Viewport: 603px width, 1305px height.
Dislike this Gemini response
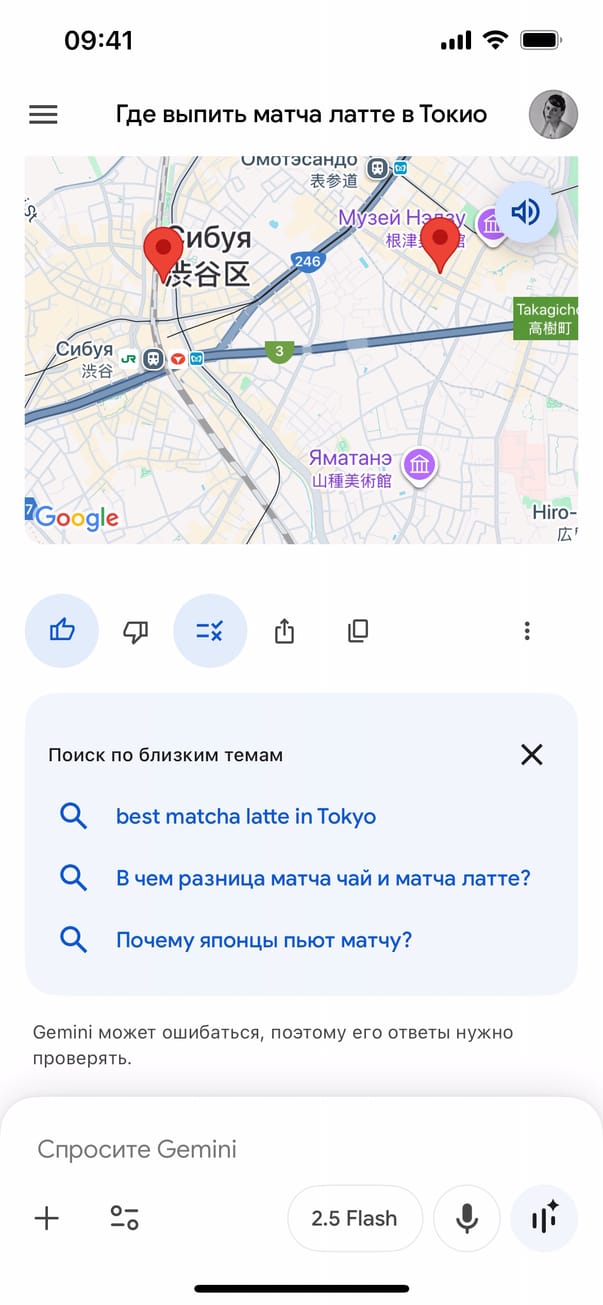pos(135,631)
